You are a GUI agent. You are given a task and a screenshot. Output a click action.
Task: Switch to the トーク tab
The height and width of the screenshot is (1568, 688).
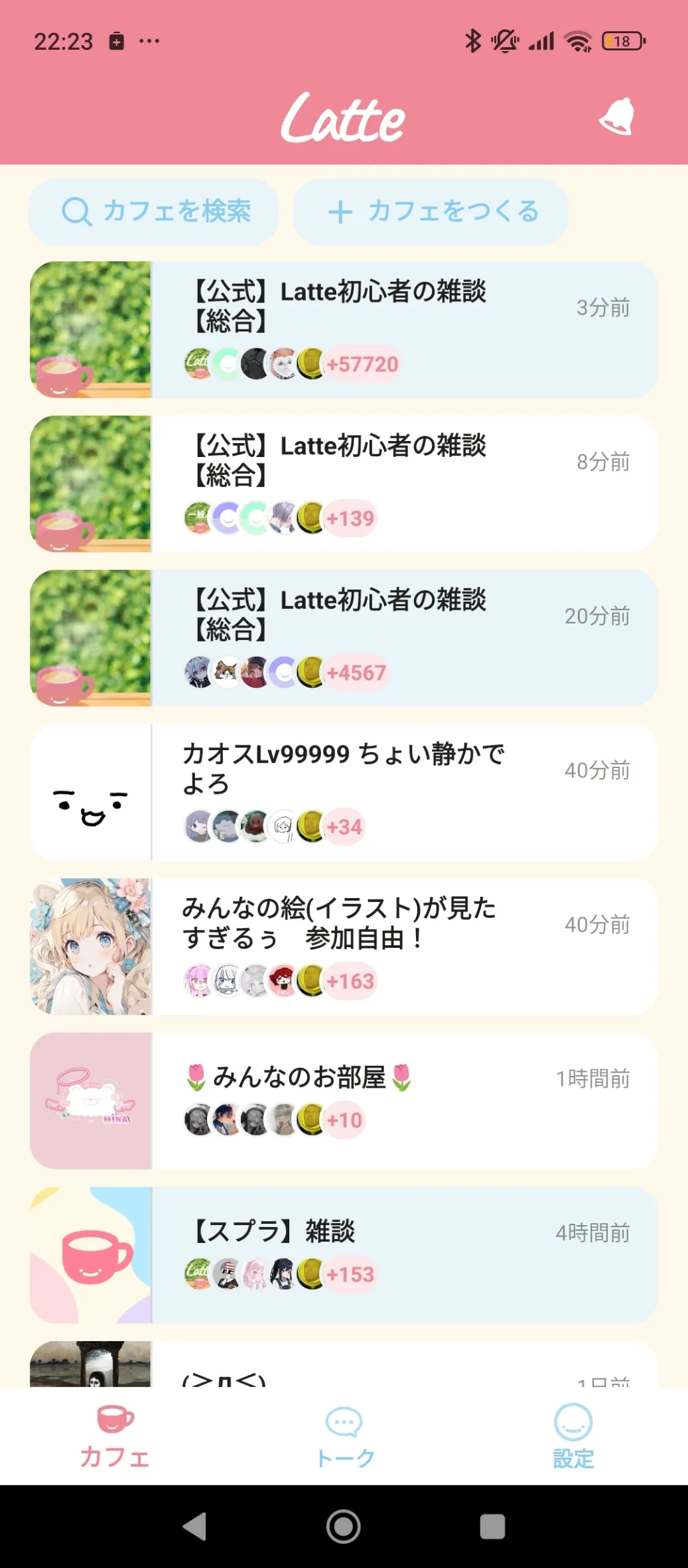click(344, 1437)
